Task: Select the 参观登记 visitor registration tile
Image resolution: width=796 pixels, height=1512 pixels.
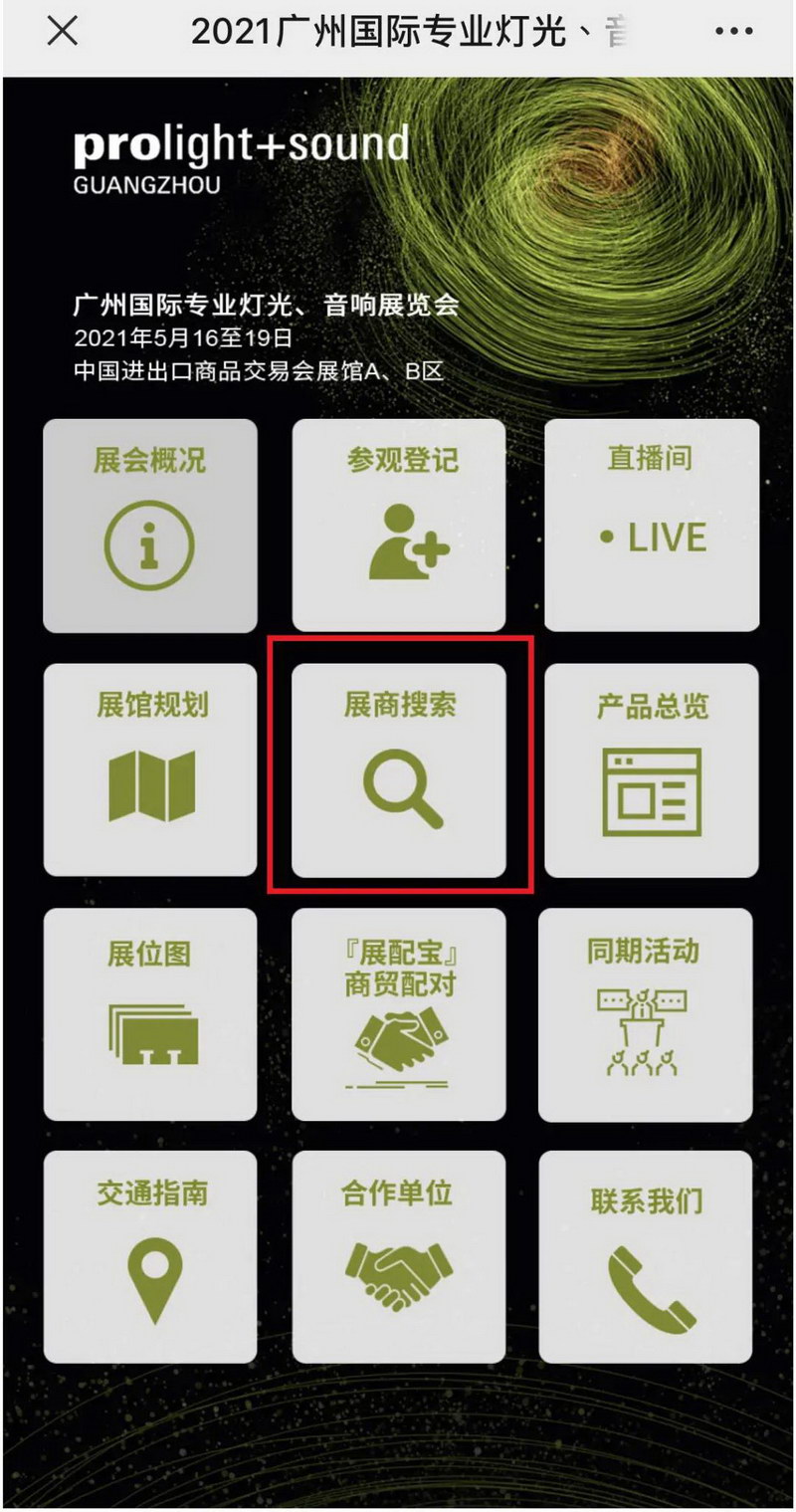Action: [399, 526]
